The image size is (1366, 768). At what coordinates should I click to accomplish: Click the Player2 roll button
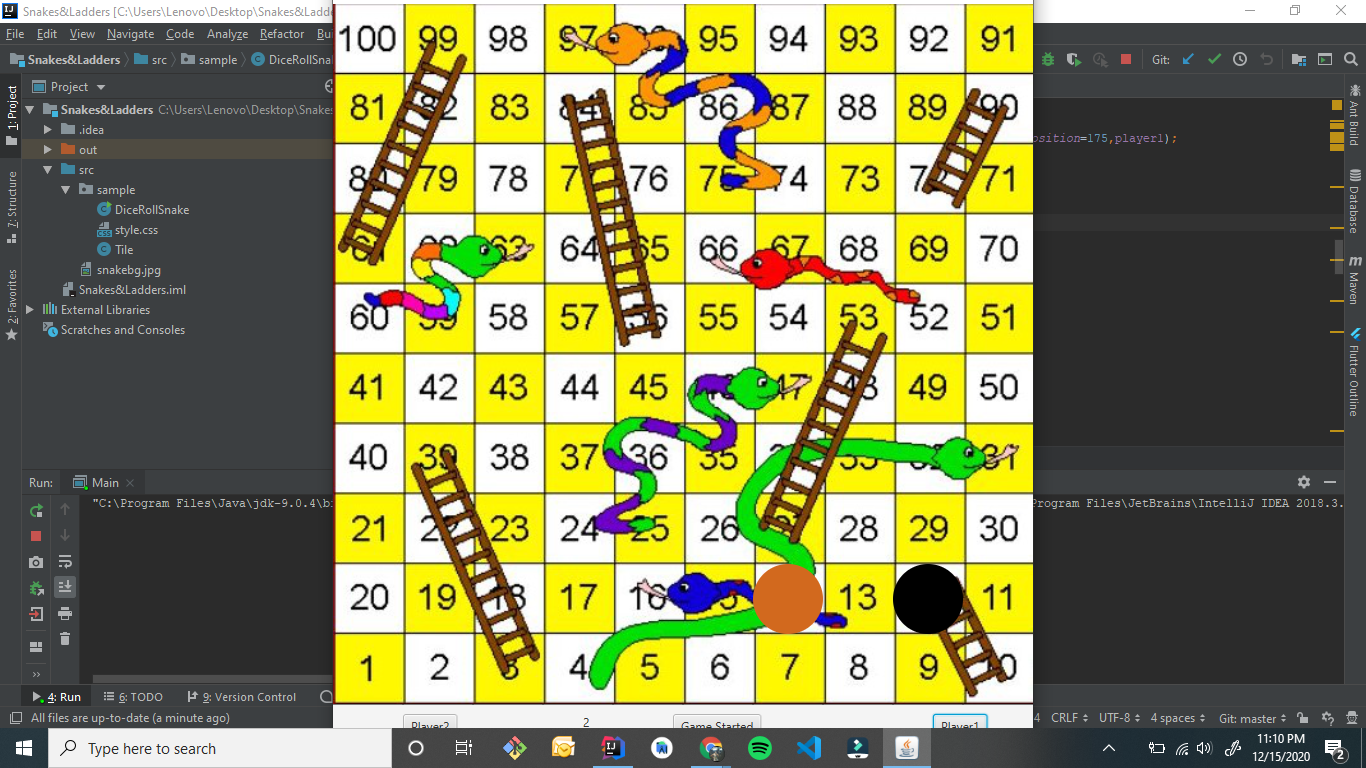click(x=430, y=724)
